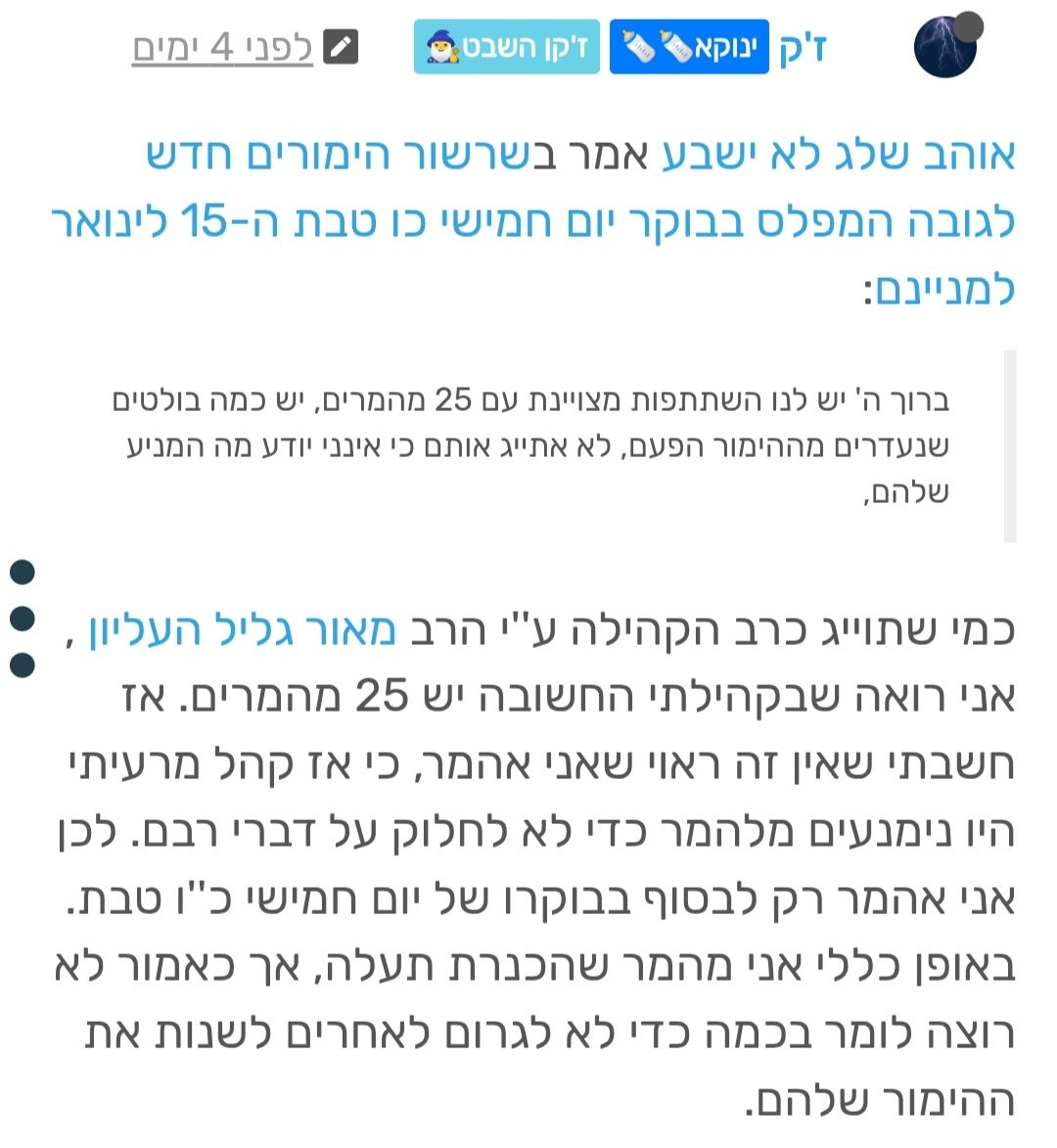Open the three-dot post options menu
The width and height of the screenshot is (1057, 1148).
23,619
